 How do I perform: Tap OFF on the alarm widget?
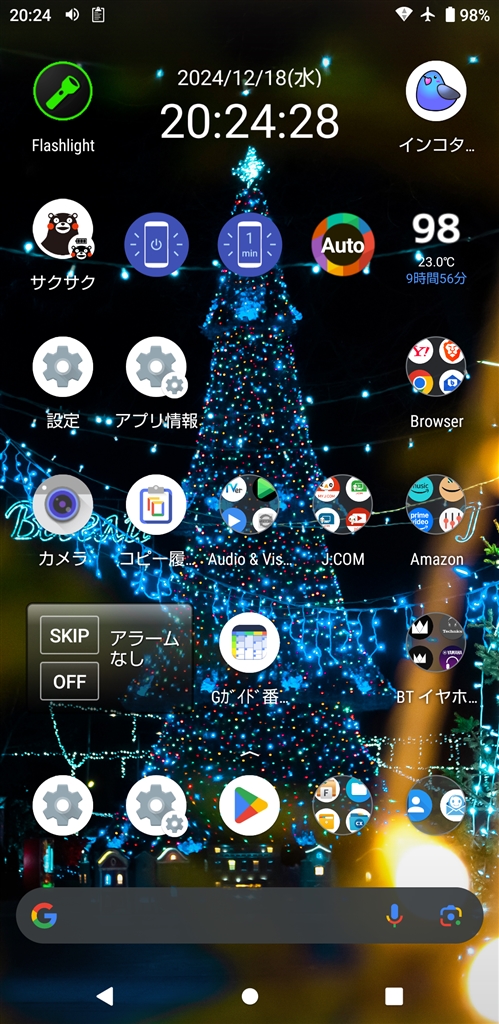[x=69, y=681]
